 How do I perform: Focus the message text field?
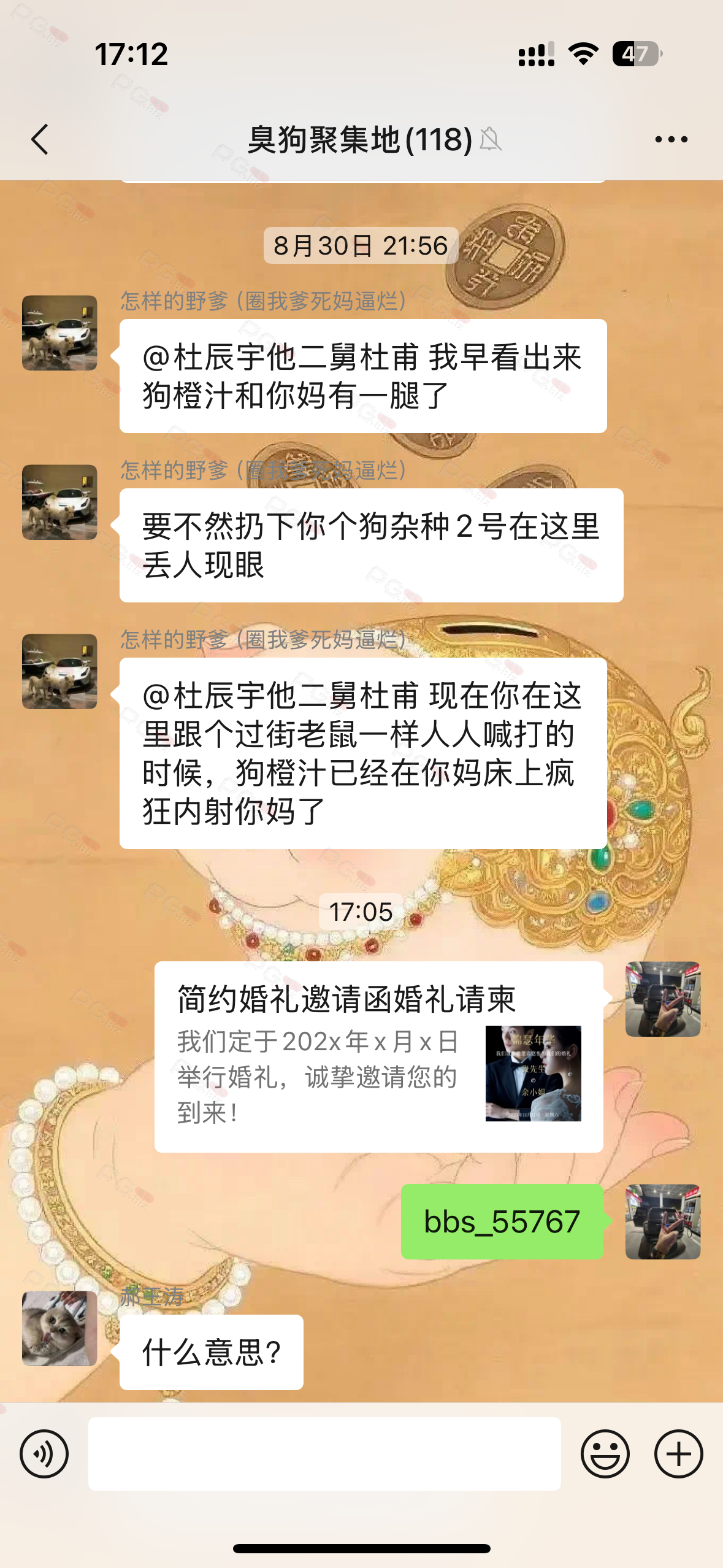click(x=324, y=1453)
